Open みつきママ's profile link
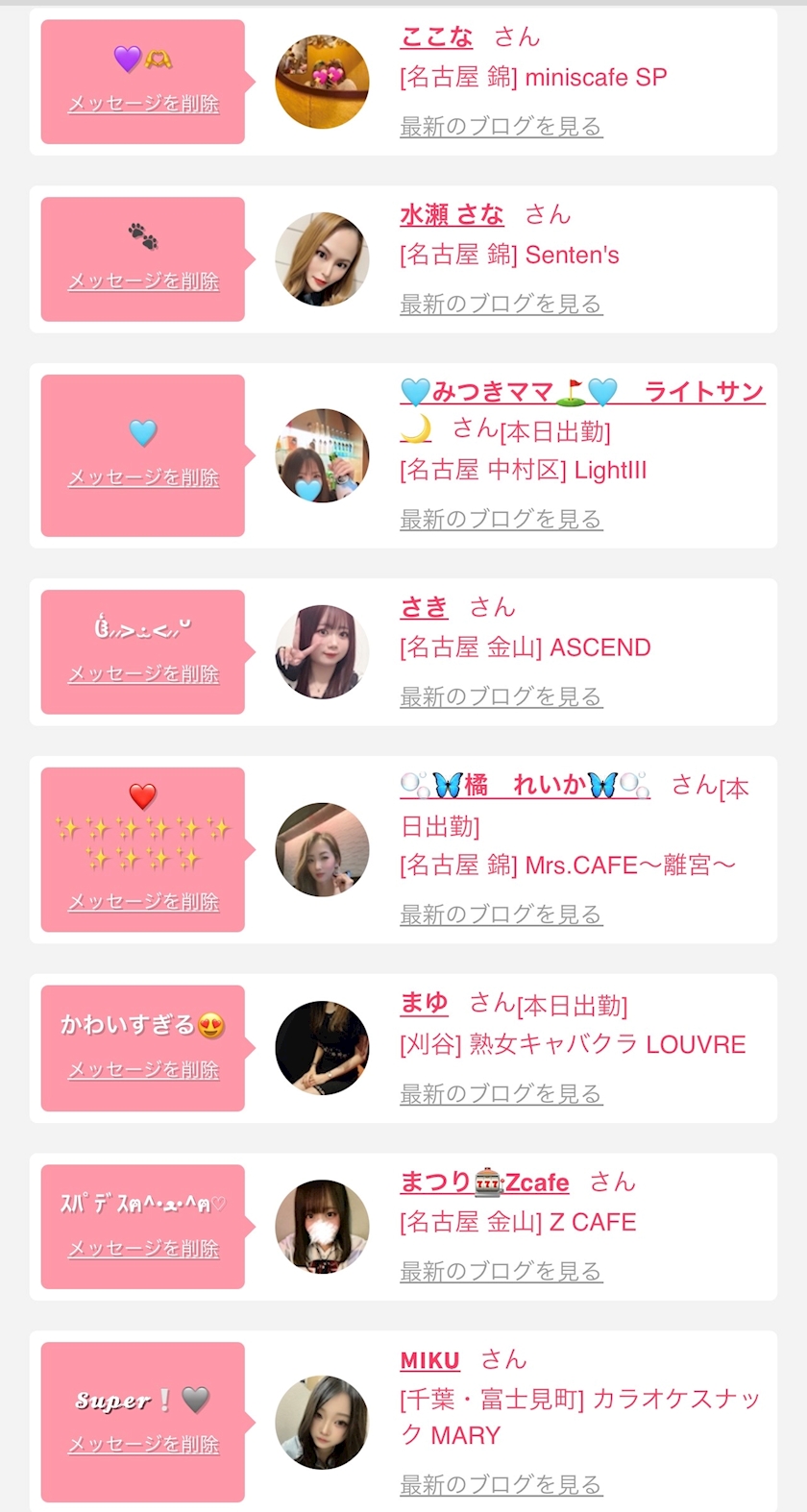 click(581, 392)
